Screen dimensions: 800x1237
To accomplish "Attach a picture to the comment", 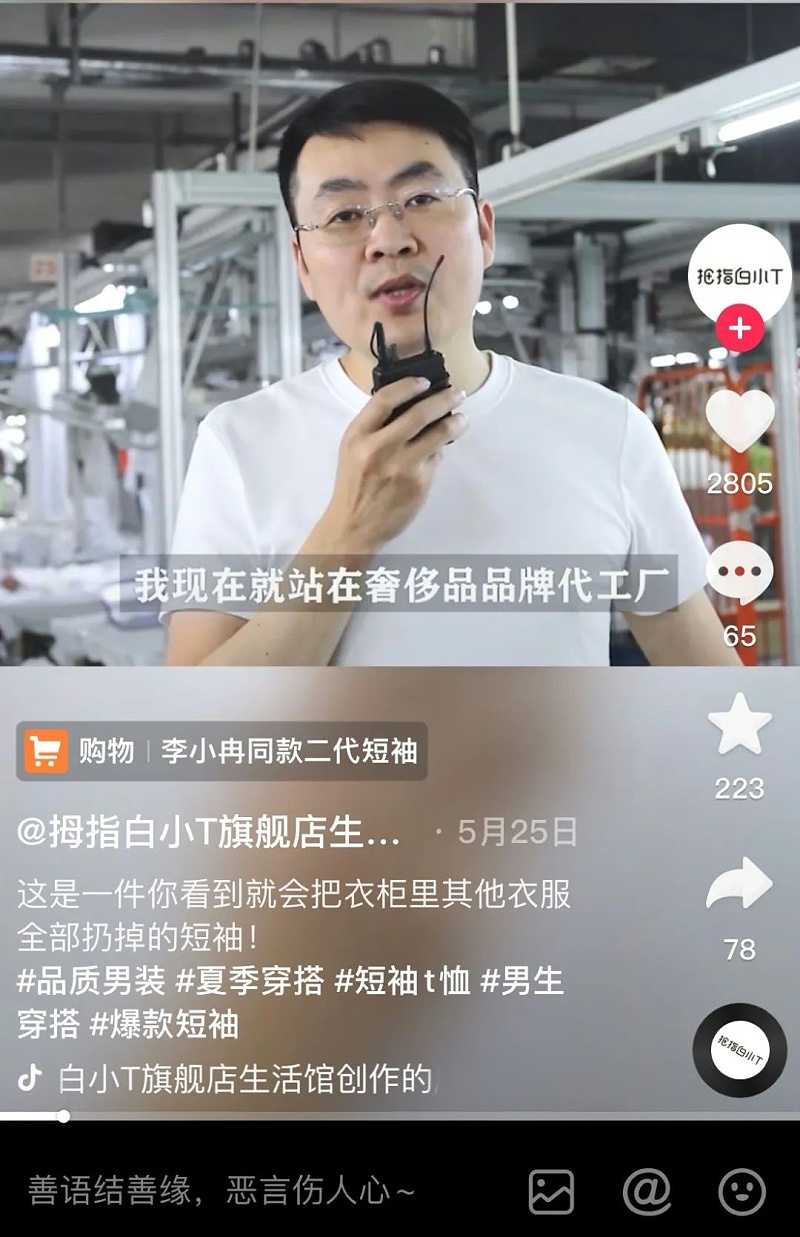I will 551,1191.
